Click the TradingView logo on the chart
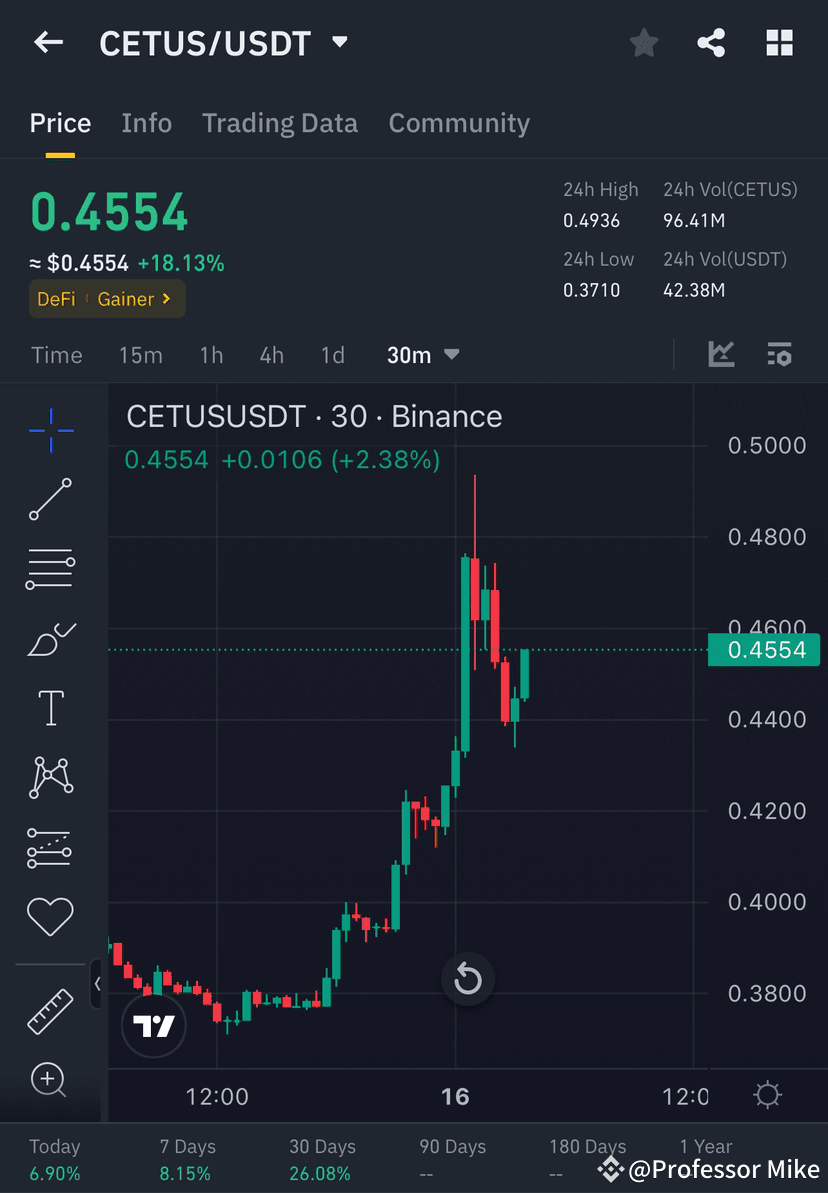This screenshot has width=828, height=1193. click(x=153, y=1025)
